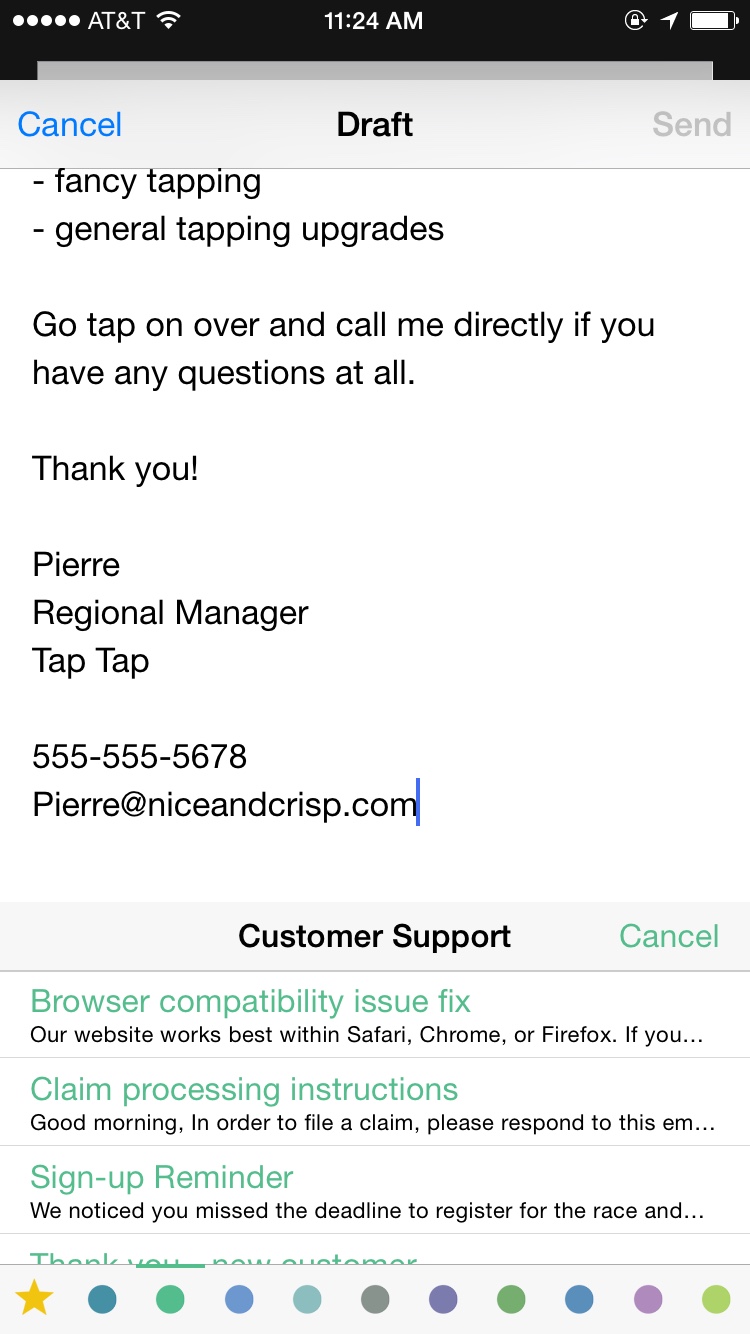750x1334 pixels.
Task: Open the starred favorites category
Action: point(34,1298)
